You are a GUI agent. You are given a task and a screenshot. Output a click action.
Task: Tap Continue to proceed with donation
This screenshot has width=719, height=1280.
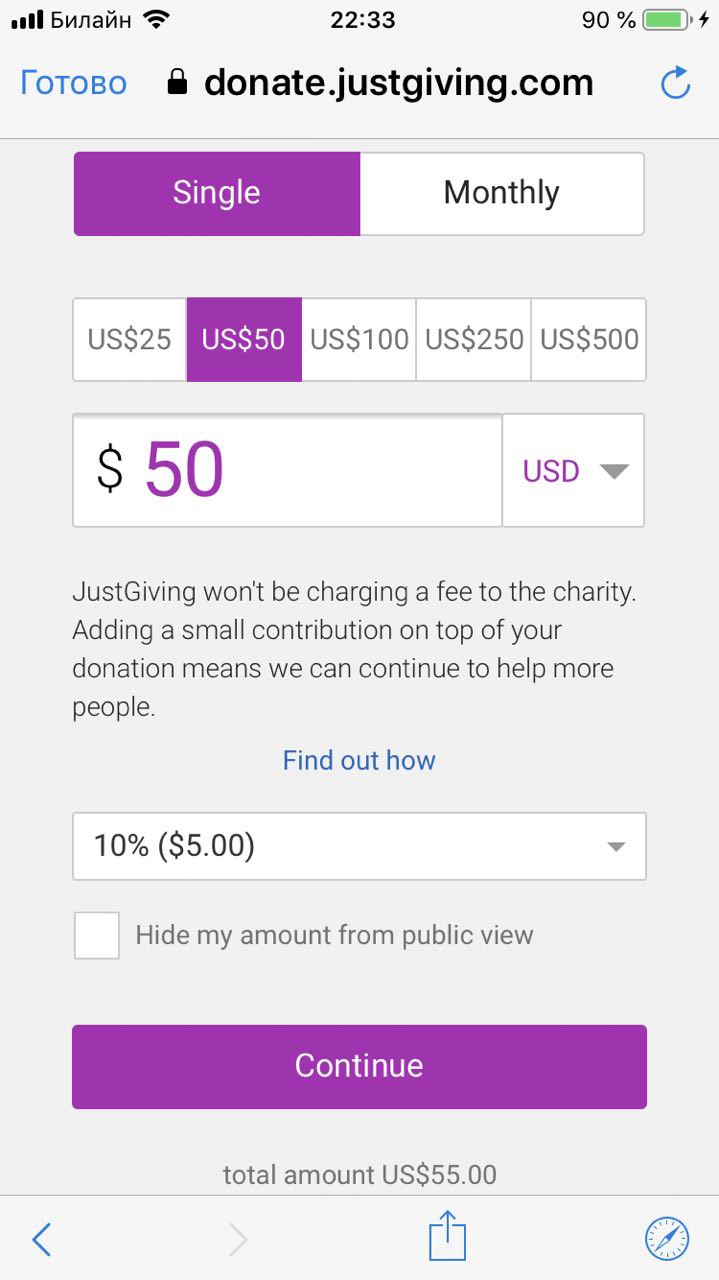click(359, 1066)
